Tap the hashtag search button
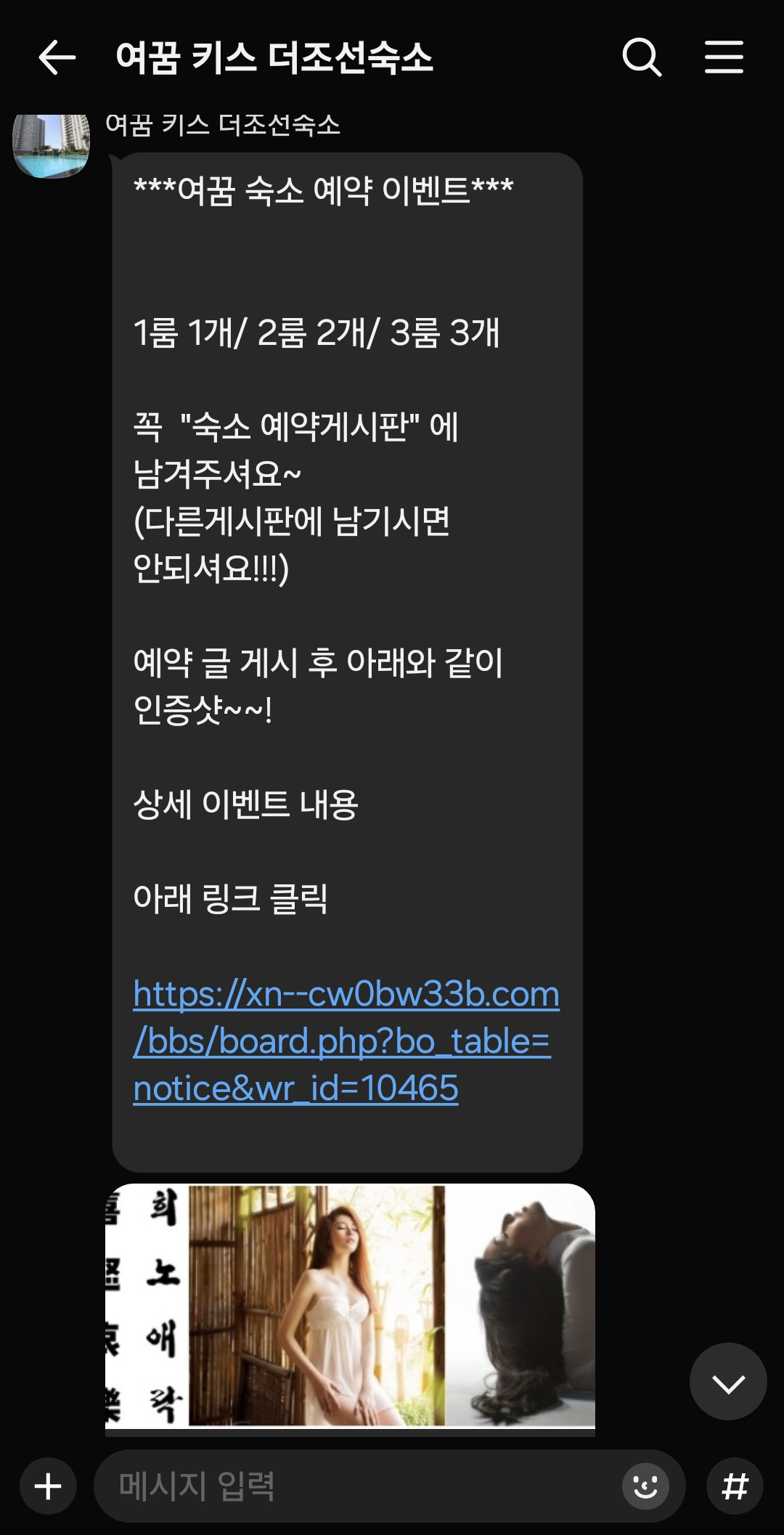 [735, 1486]
